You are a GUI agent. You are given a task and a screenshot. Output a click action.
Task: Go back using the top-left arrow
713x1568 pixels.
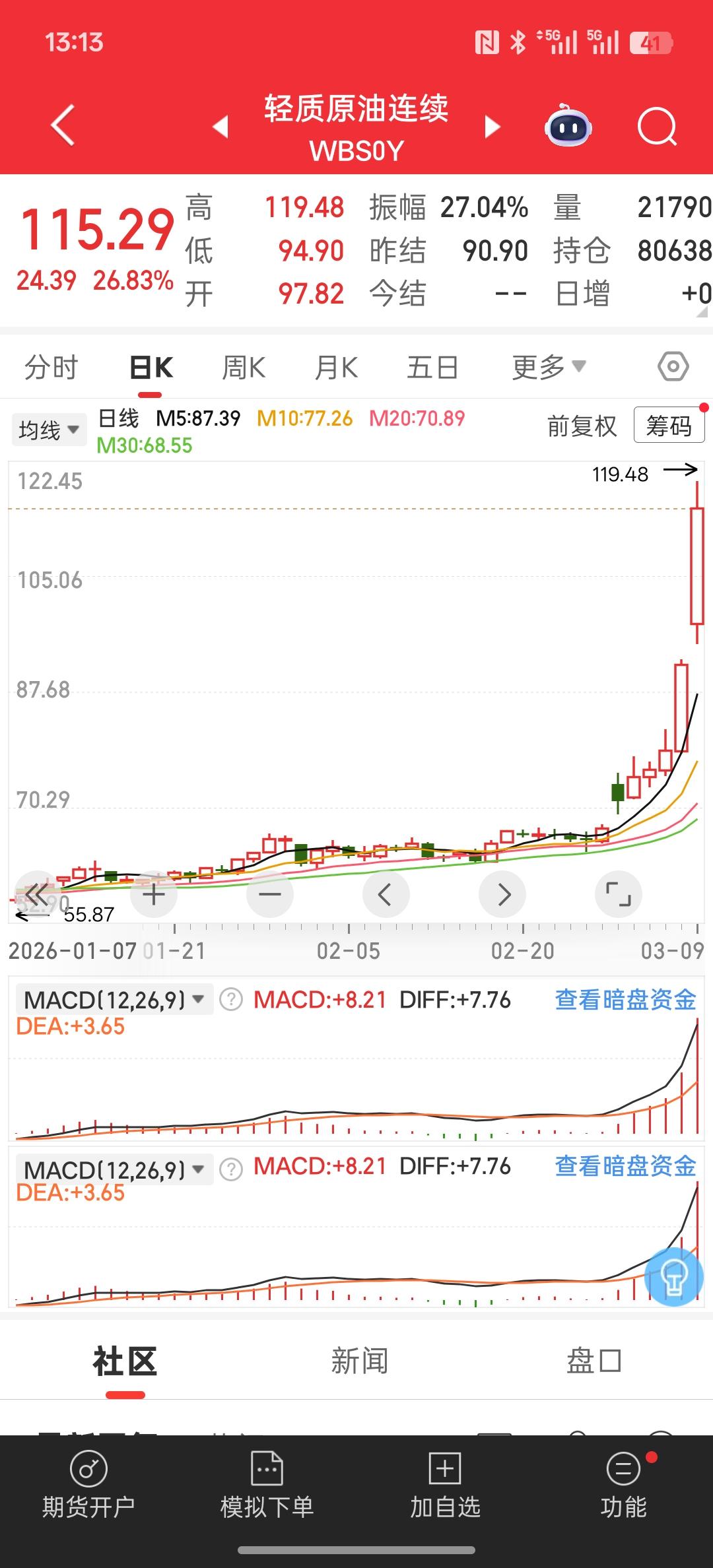pyautogui.click(x=63, y=125)
